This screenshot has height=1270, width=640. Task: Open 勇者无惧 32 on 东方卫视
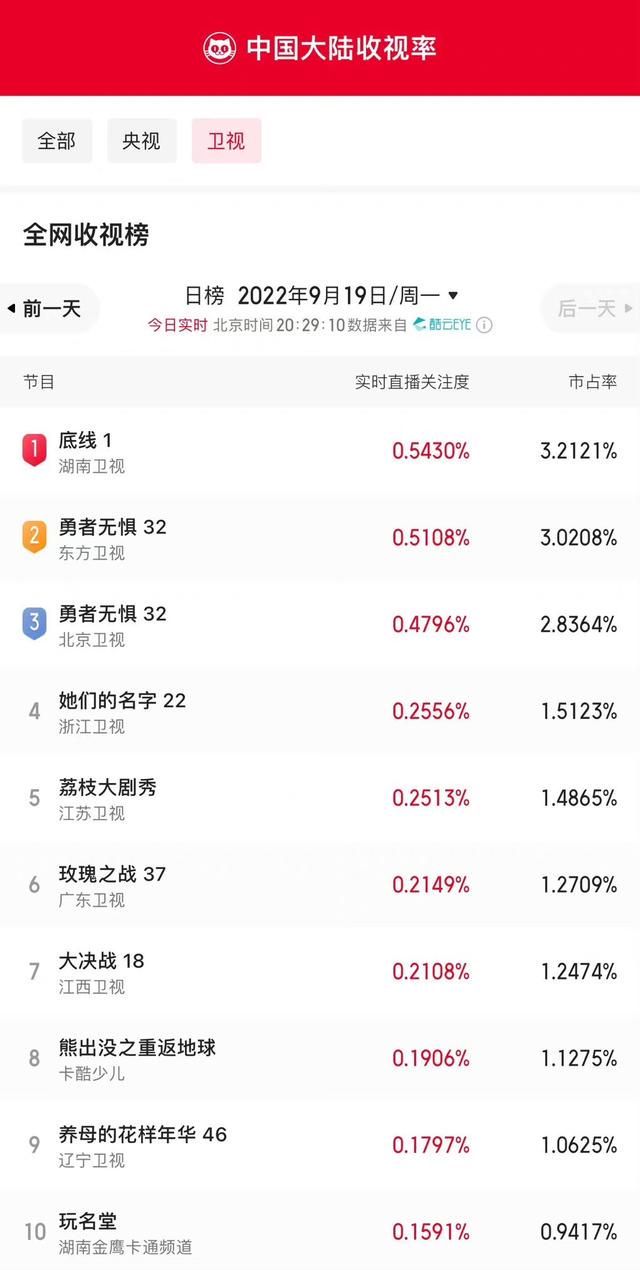(320, 538)
